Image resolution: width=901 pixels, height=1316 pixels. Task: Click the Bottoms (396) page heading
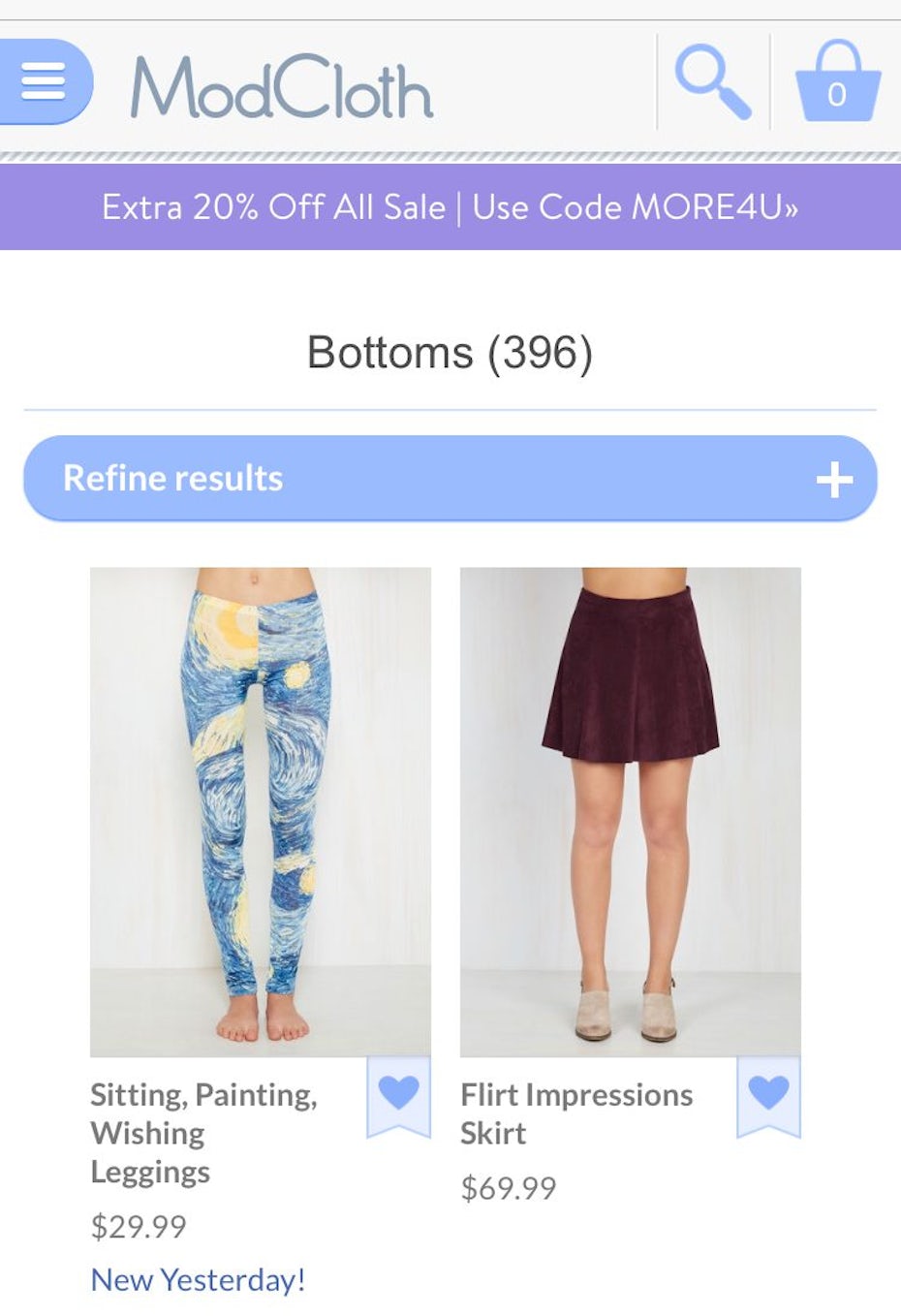click(x=450, y=354)
